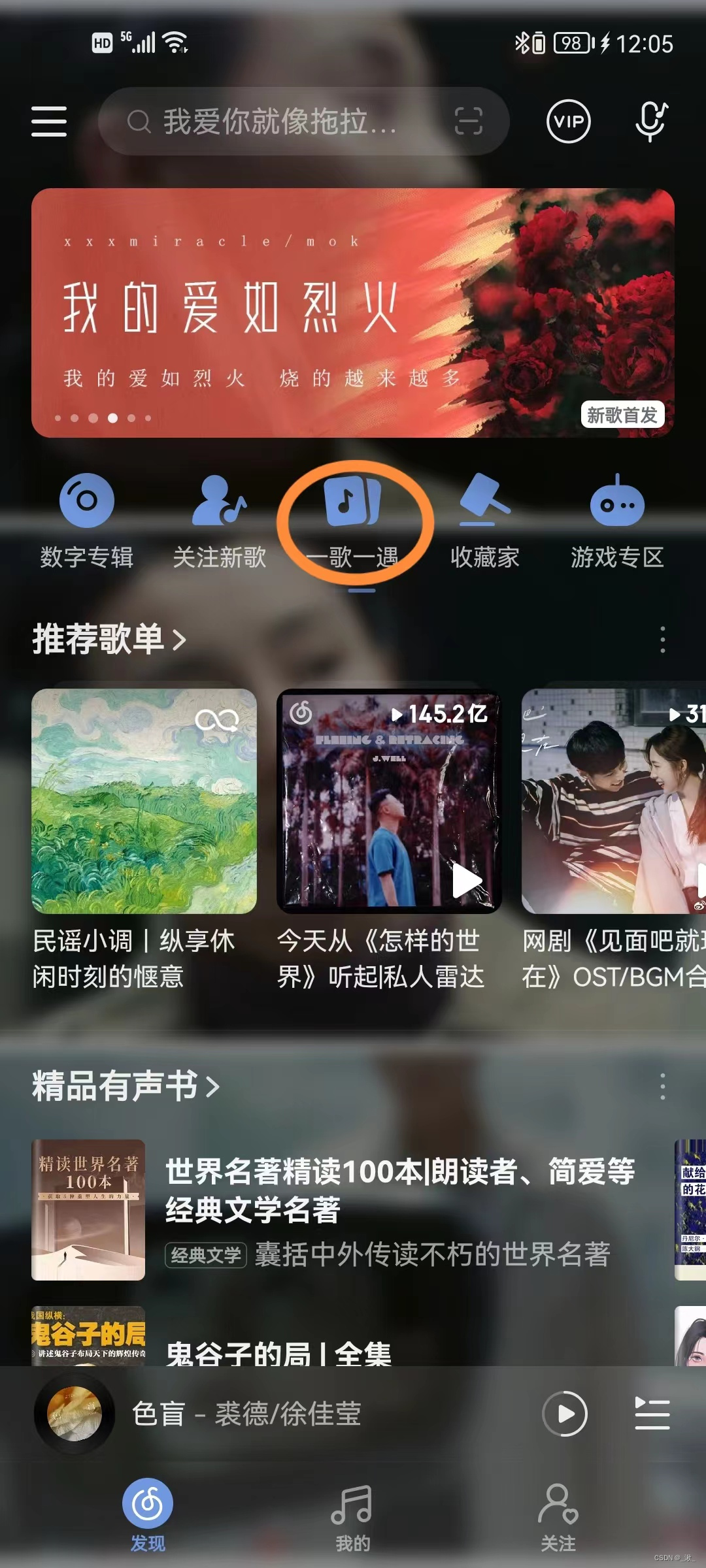Start song recognition with the microphone icon
The width and height of the screenshot is (706, 1568).
click(650, 122)
